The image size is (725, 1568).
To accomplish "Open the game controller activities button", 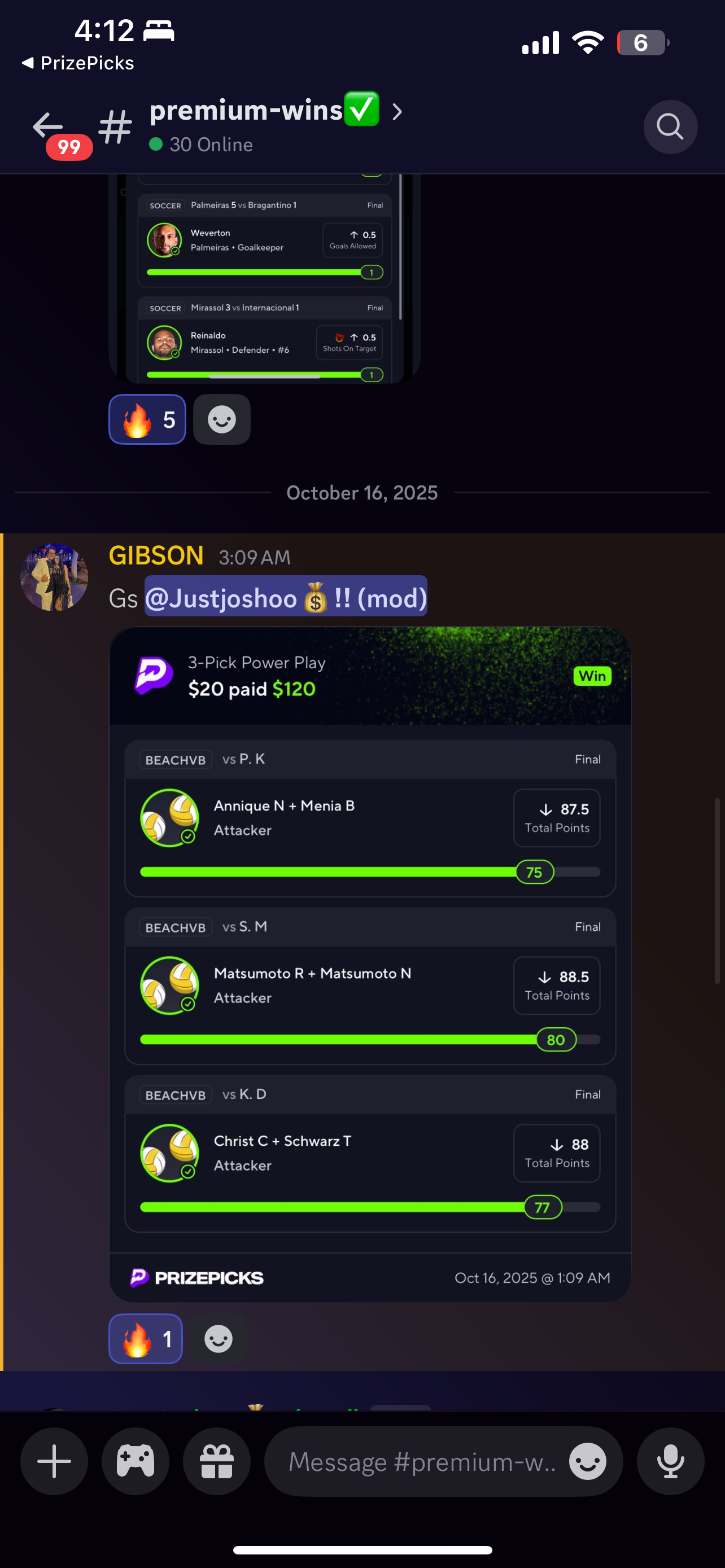I will click(135, 1461).
